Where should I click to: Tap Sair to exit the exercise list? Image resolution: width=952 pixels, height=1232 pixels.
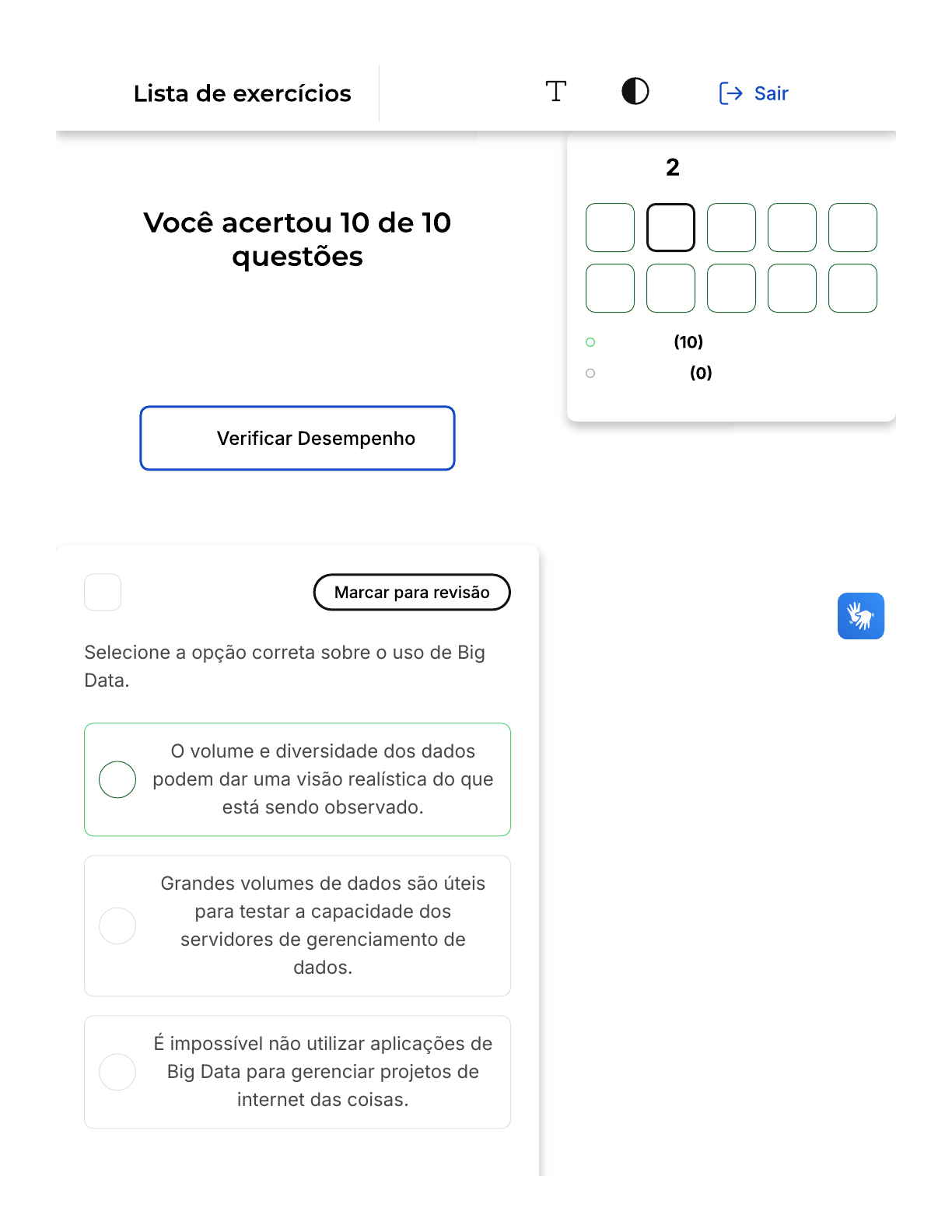[x=753, y=93]
